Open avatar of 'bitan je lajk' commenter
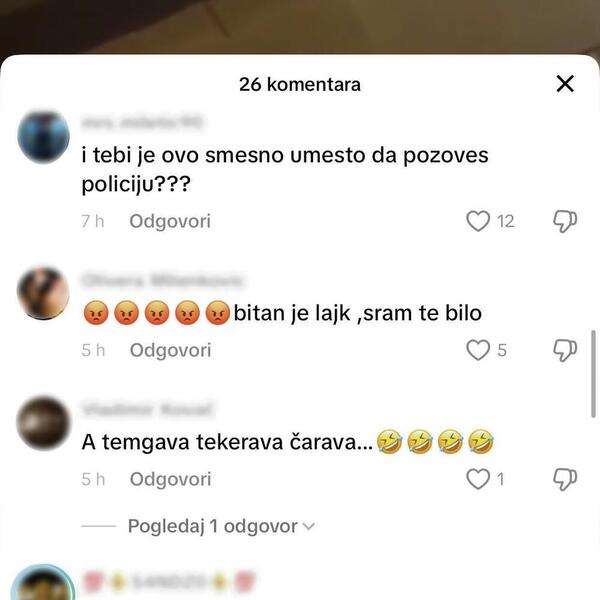Screen dimensions: 600x600 [x=44, y=293]
